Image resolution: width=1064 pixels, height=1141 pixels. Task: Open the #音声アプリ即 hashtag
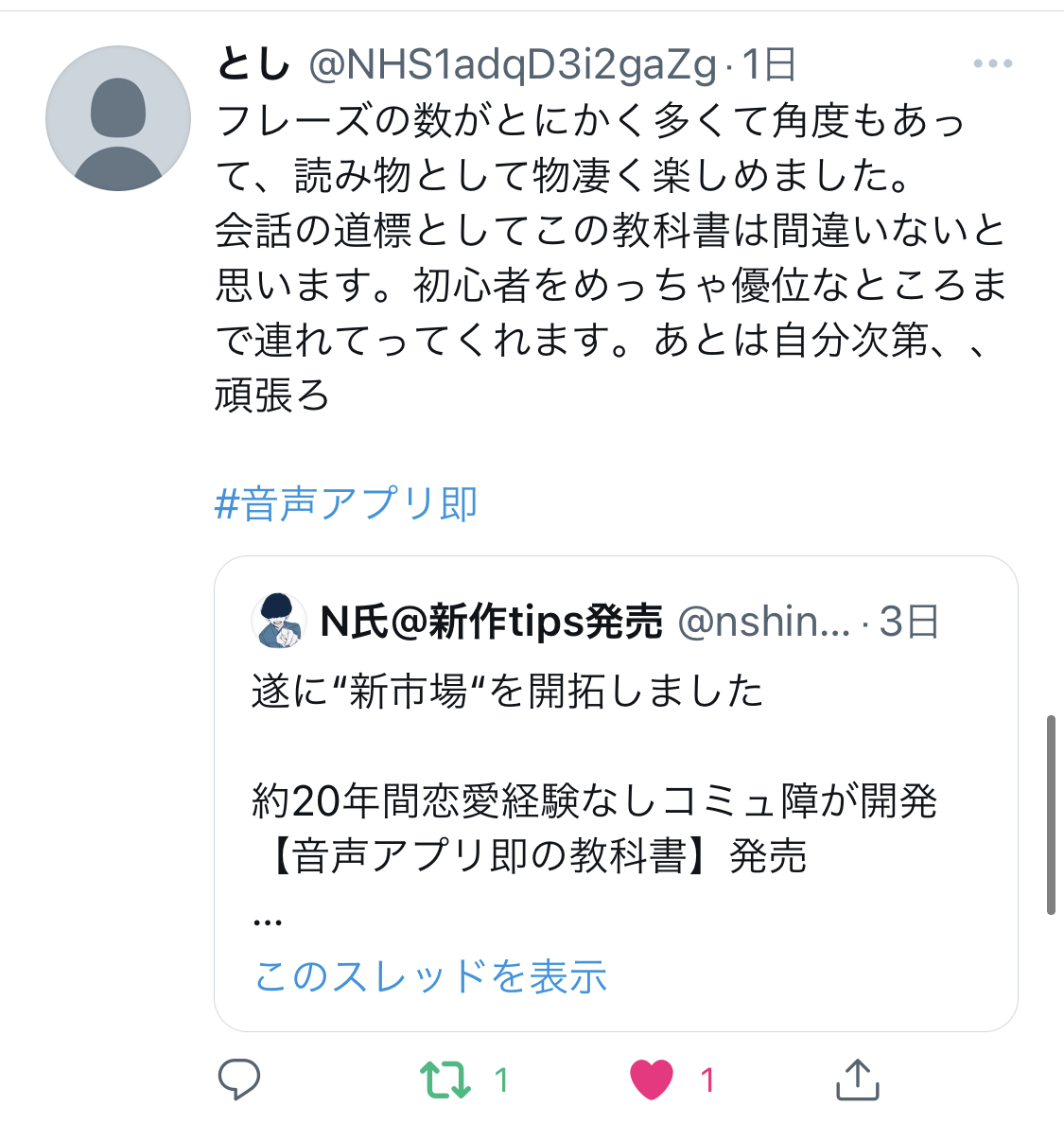[x=346, y=503]
